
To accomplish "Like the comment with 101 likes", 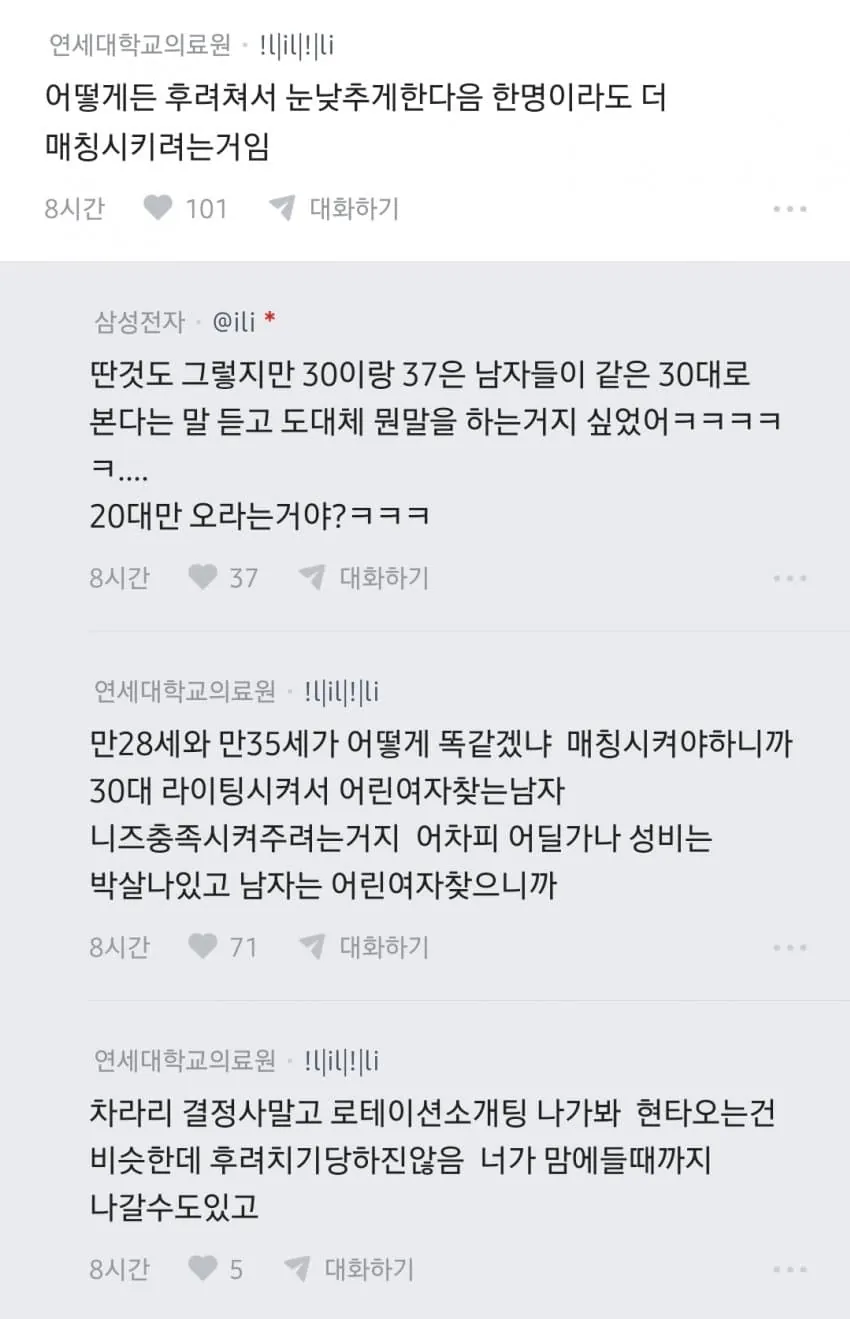I will point(159,208).
